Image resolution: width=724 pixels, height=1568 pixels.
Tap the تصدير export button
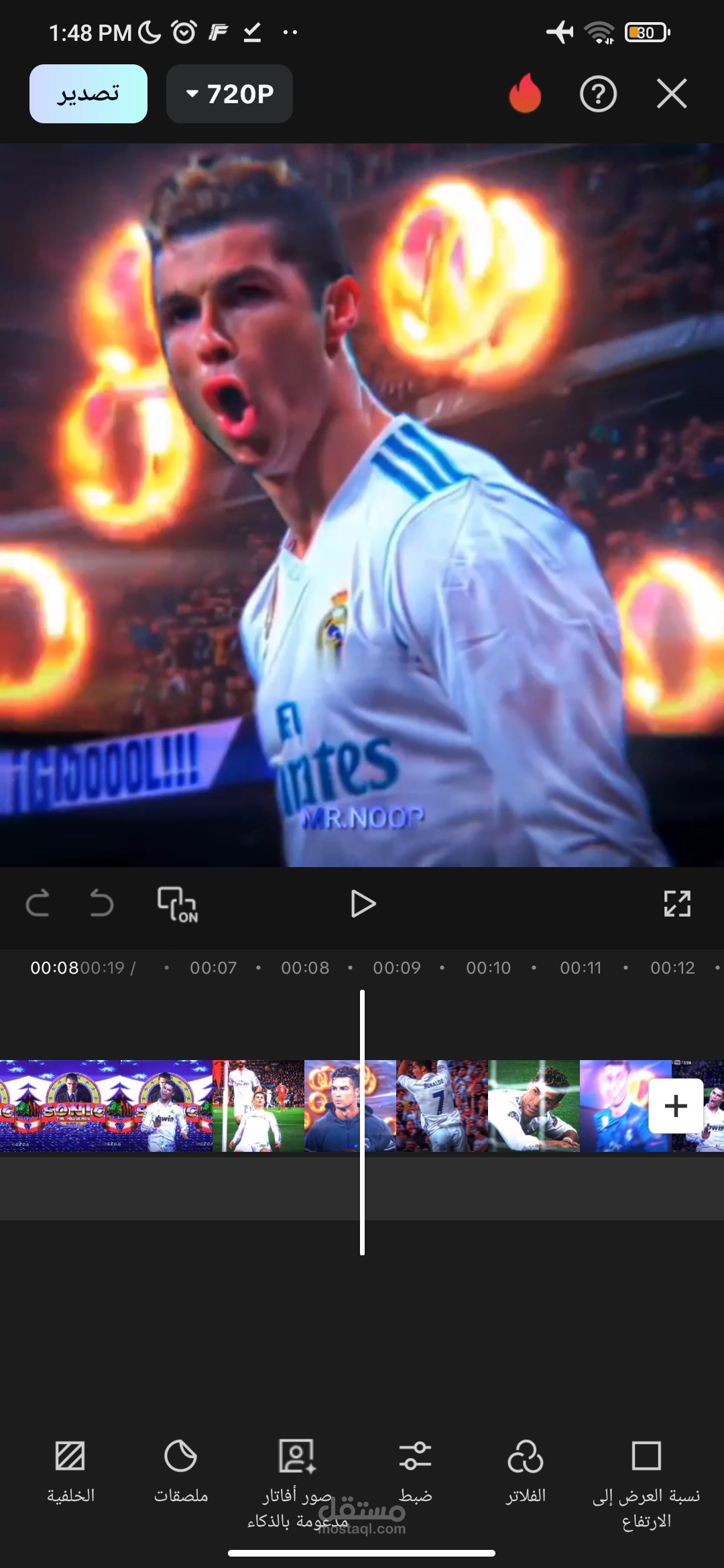tap(88, 94)
